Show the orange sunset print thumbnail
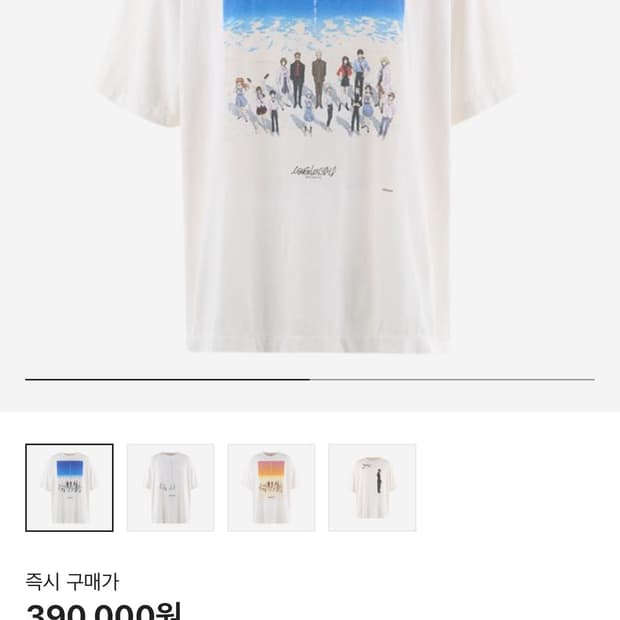Screen dimensions: 620x620 click(271, 487)
